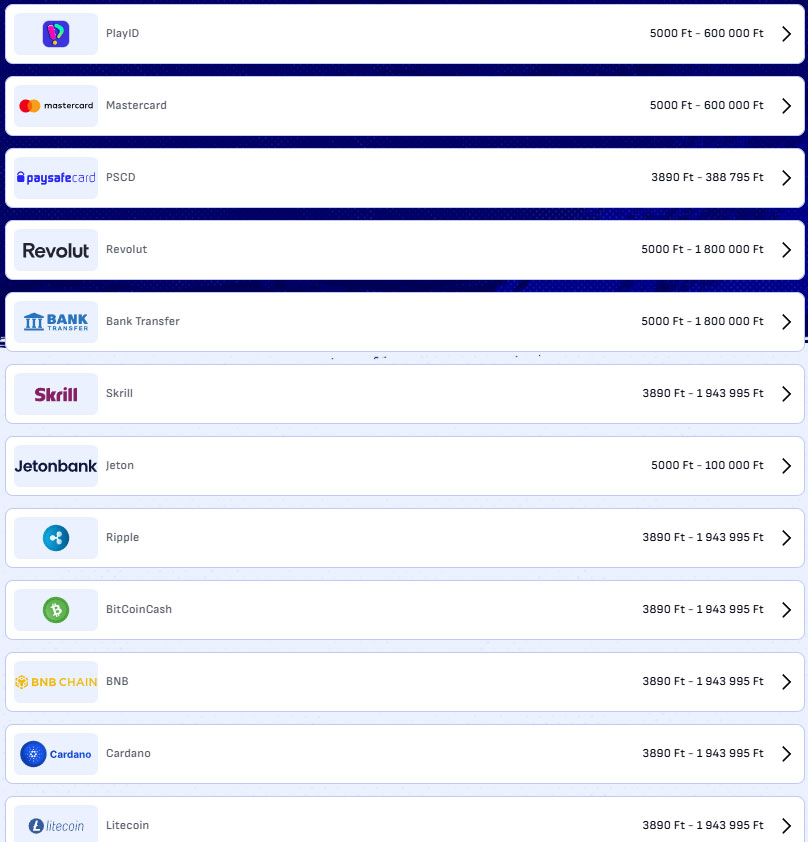Expand the PlayID payment option
Image resolution: width=808 pixels, height=842 pixels.
pos(786,33)
